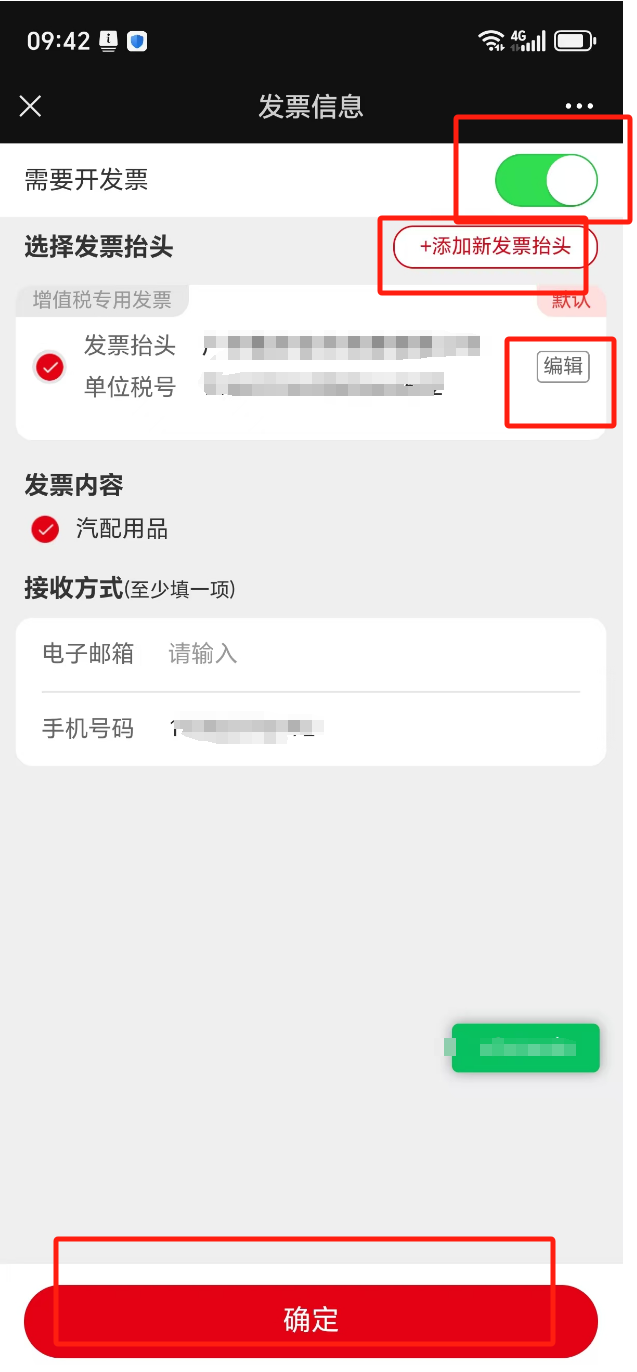Turn off the 需要开发票 switch
This screenshot has height=1372, width=637.
pyautogui.click(x=546, y=180)
